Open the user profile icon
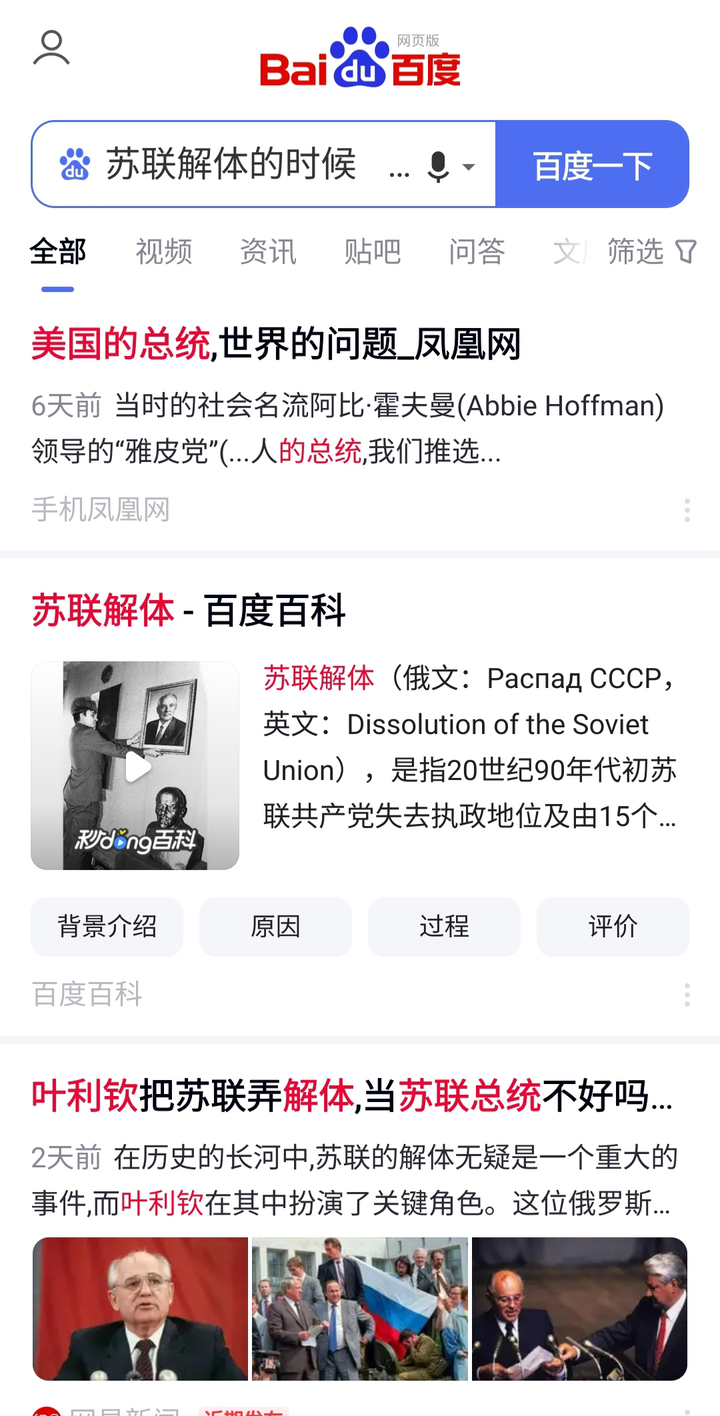Viewport: 720px width, 1416px height. click(x=51, y=47)
